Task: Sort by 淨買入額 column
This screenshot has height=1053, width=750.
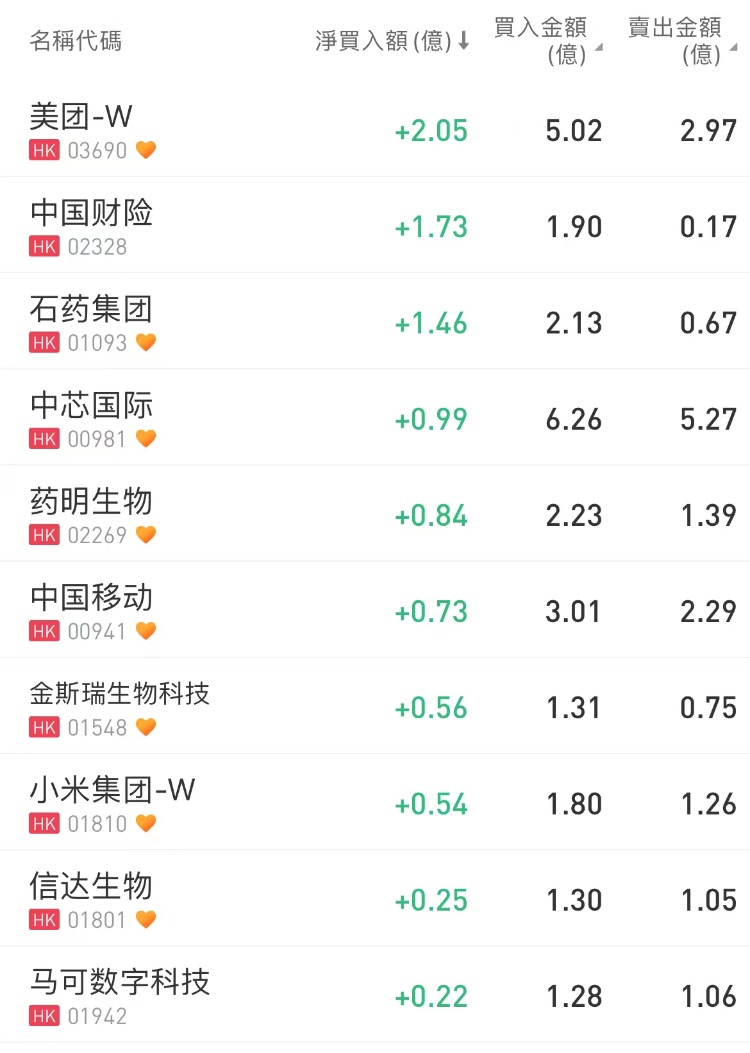Action: (x=392, y=42)
